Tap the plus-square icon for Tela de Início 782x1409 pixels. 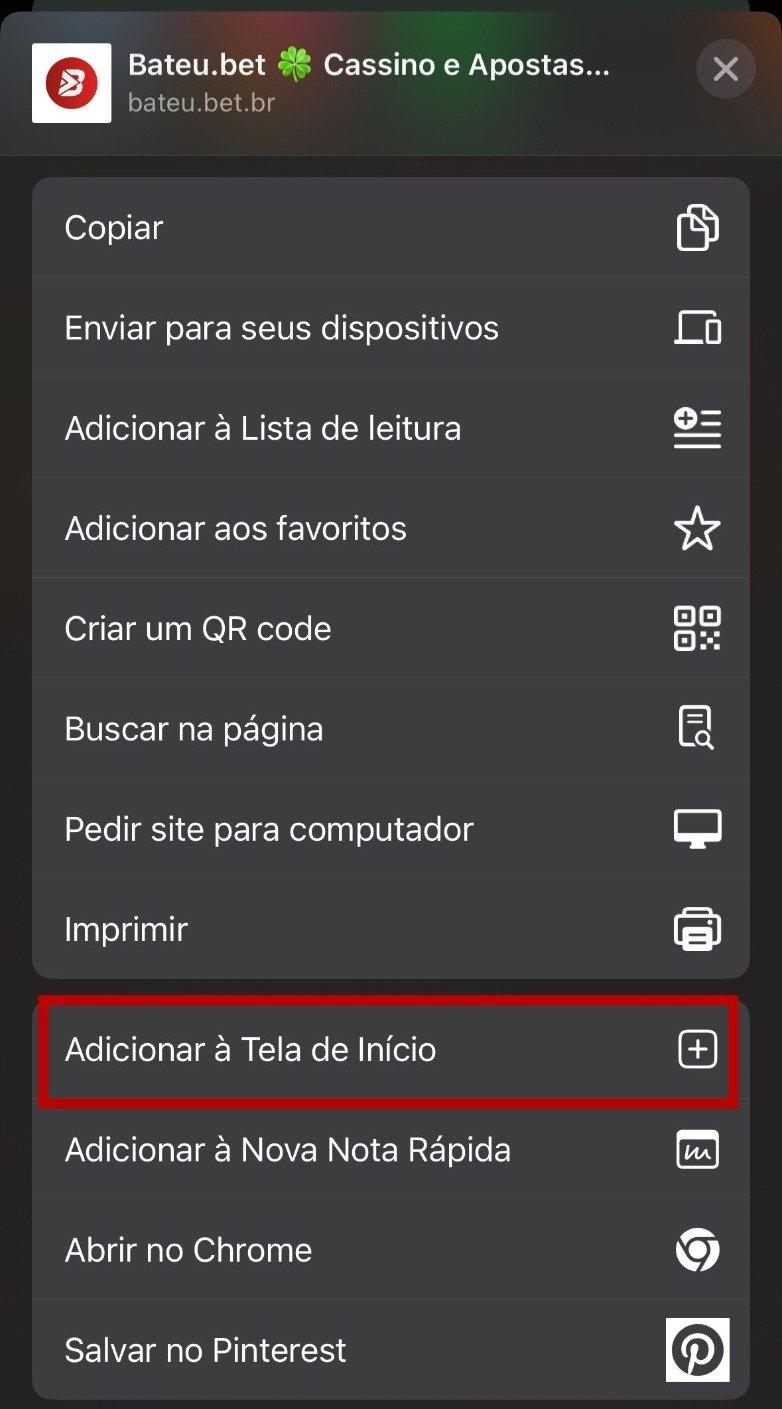click(698, 1049)
